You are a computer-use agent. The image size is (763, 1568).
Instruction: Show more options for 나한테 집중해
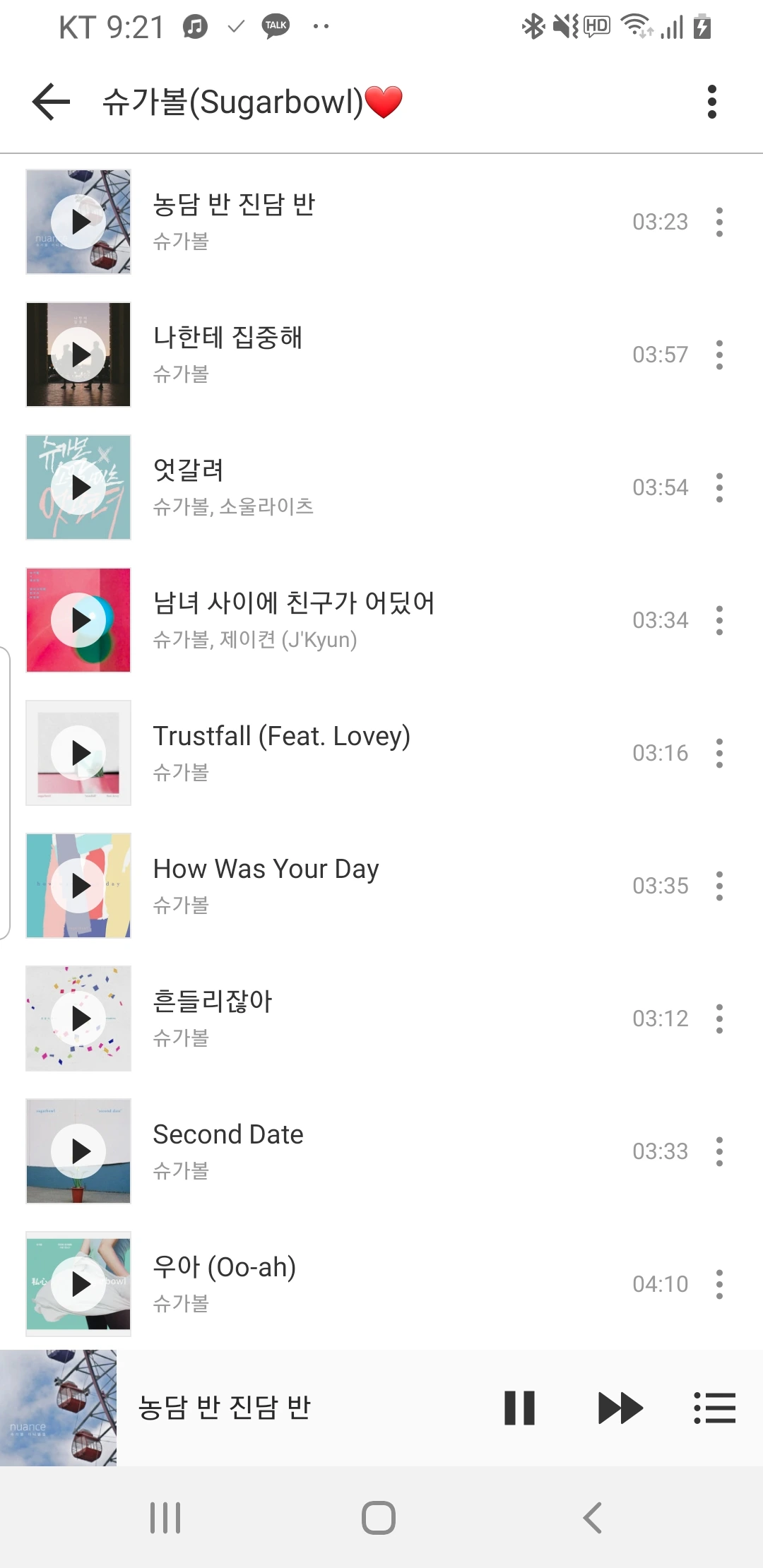[719, 355]
